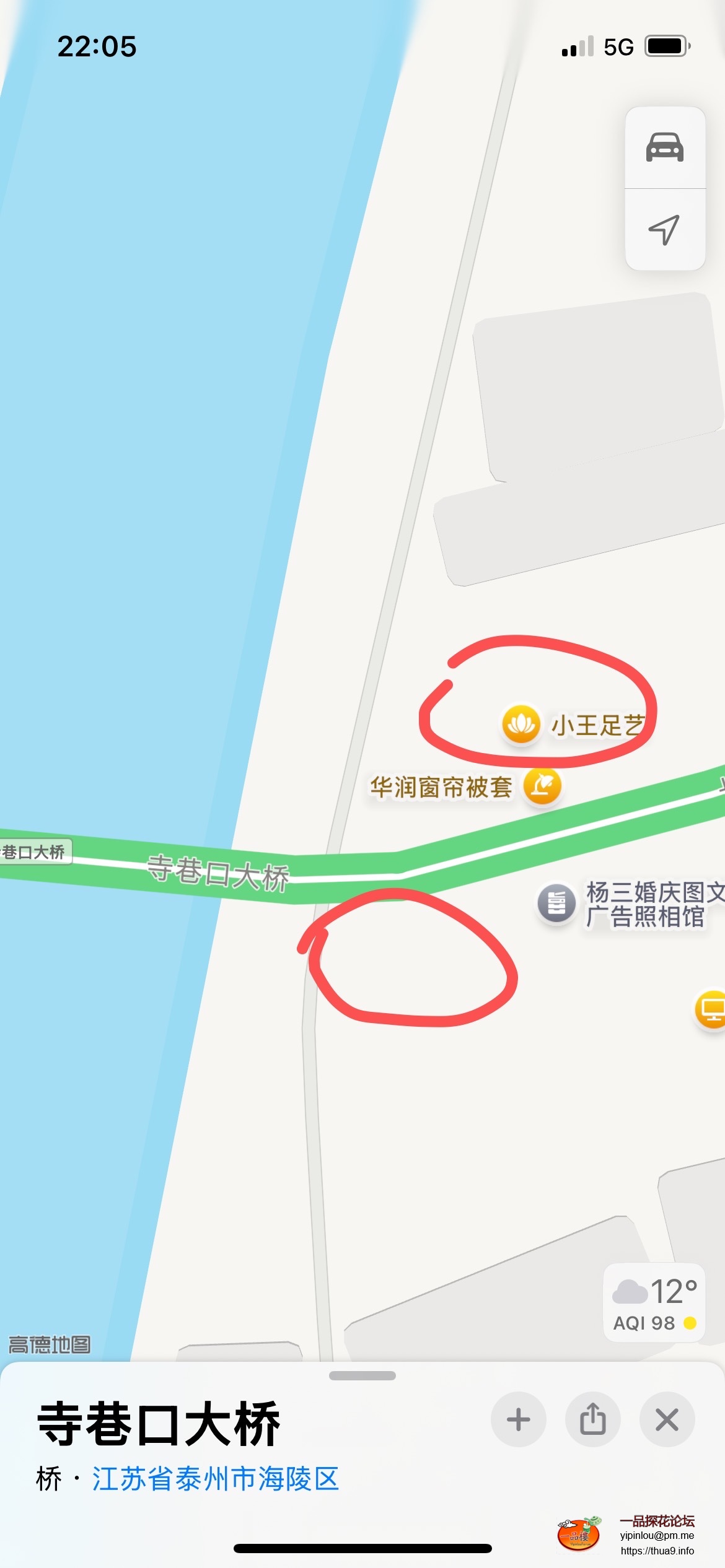Add 寺巷口大桥 with the plus button

[518, 1419]
